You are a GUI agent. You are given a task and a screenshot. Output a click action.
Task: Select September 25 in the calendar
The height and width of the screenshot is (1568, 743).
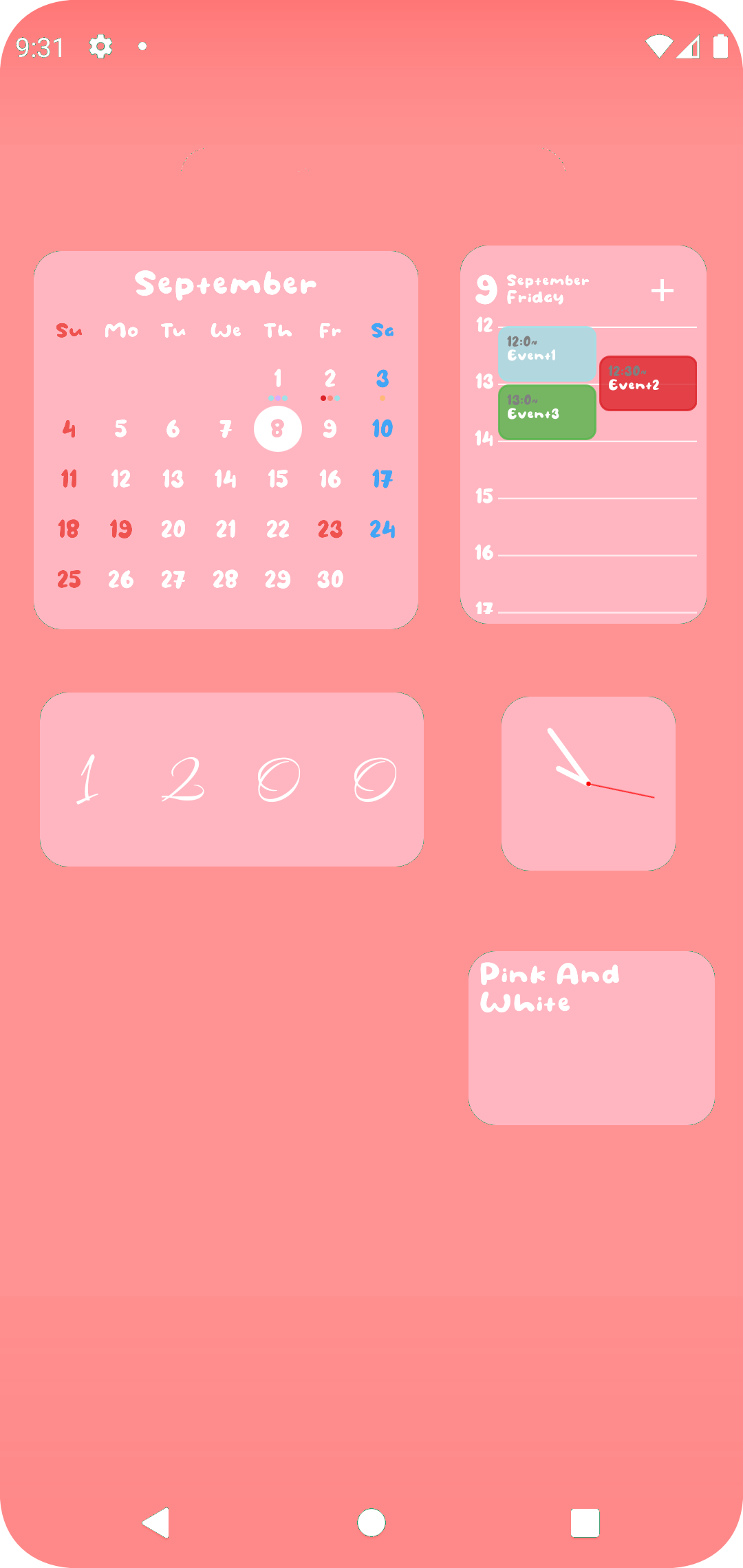[x=69, y=579]
